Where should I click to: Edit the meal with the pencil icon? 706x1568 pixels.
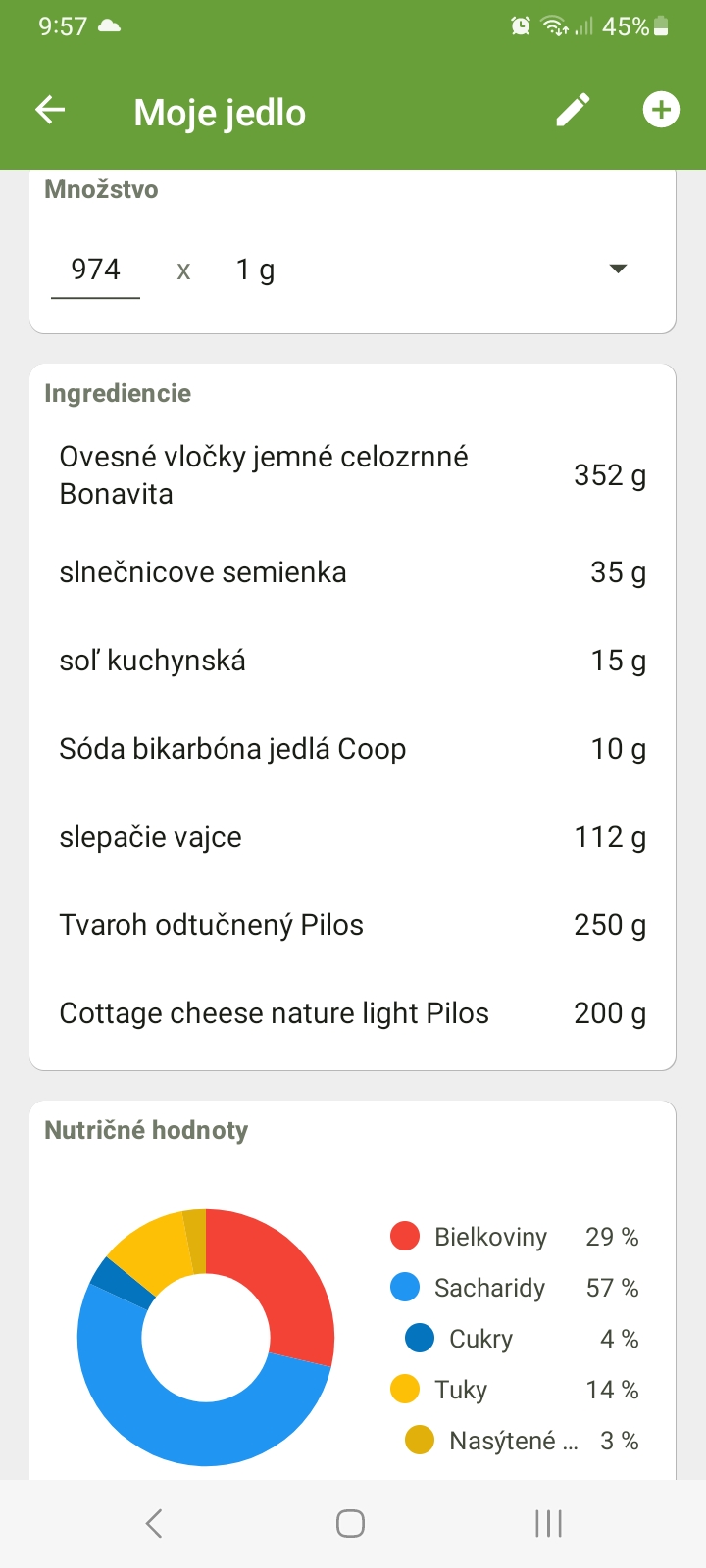573,110
